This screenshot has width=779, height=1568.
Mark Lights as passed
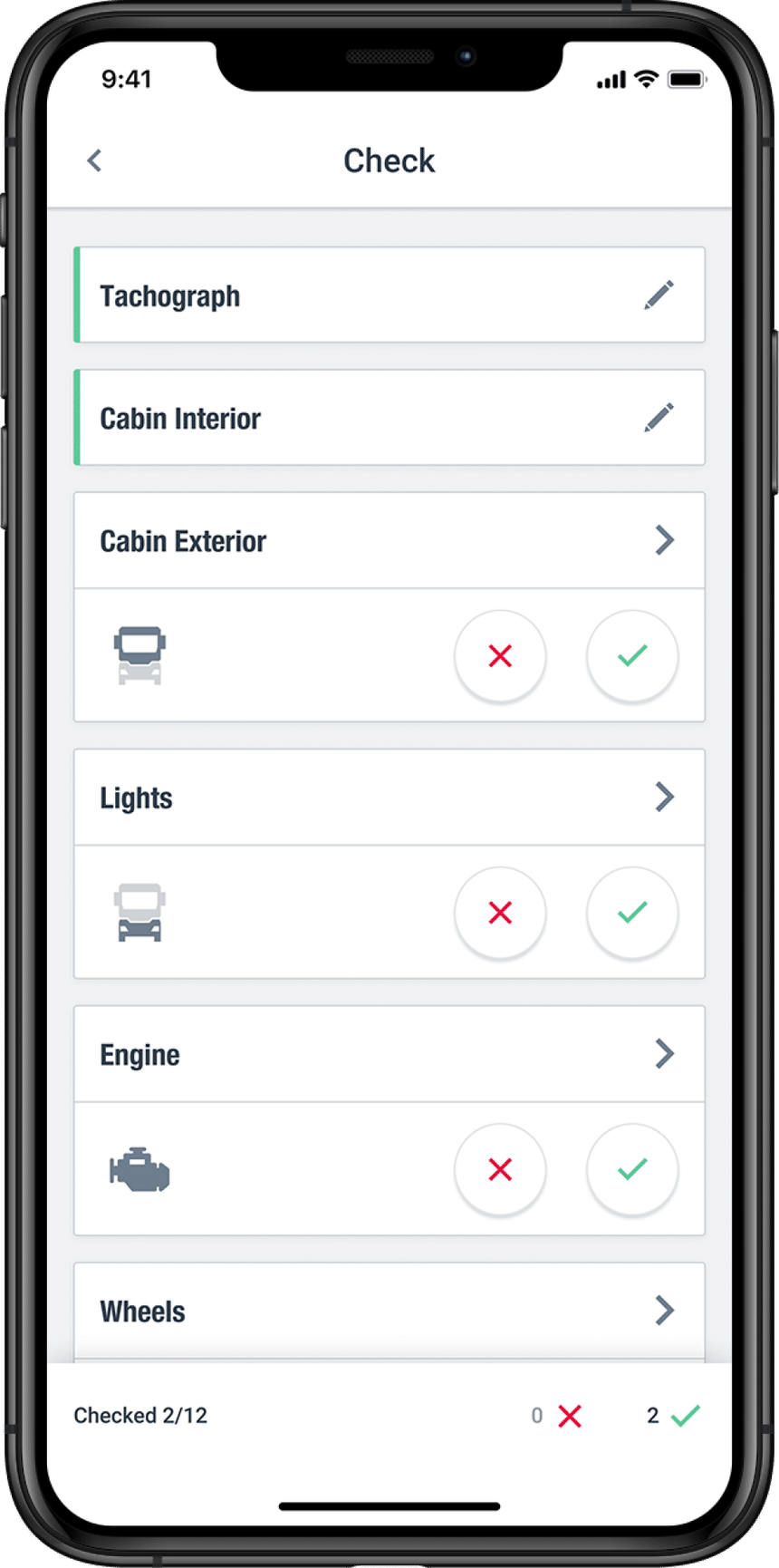tap(632, 912)
